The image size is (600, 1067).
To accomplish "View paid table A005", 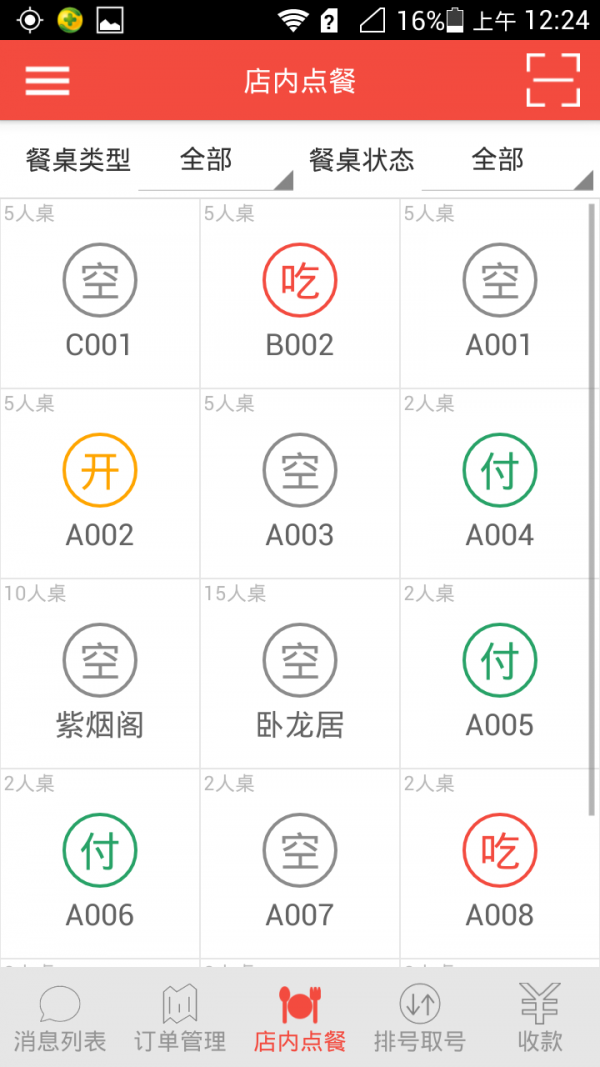I will coord(499,675).
